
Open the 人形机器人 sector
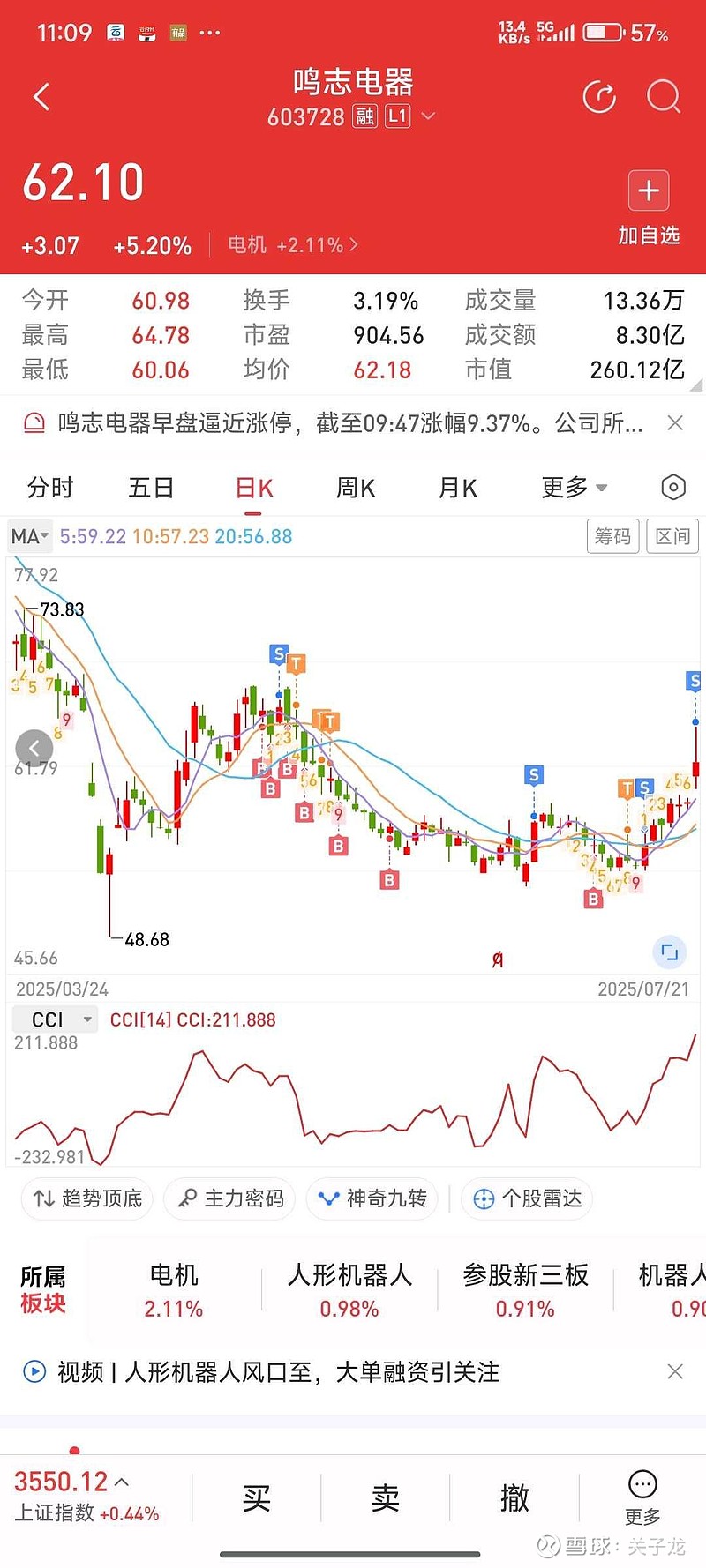(349, 1291)
